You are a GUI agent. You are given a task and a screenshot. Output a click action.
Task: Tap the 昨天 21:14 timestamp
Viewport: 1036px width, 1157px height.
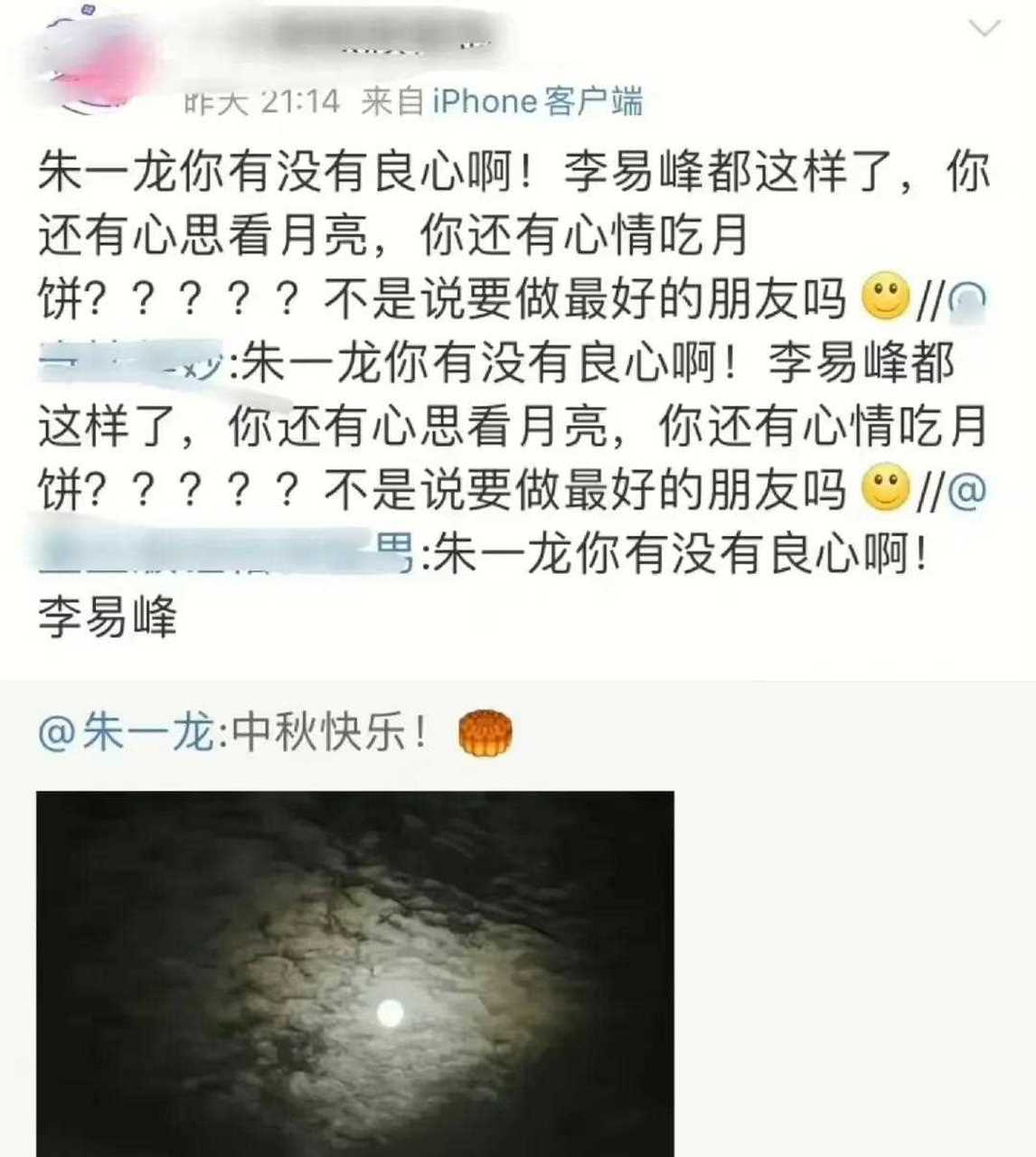coord(262,101)
